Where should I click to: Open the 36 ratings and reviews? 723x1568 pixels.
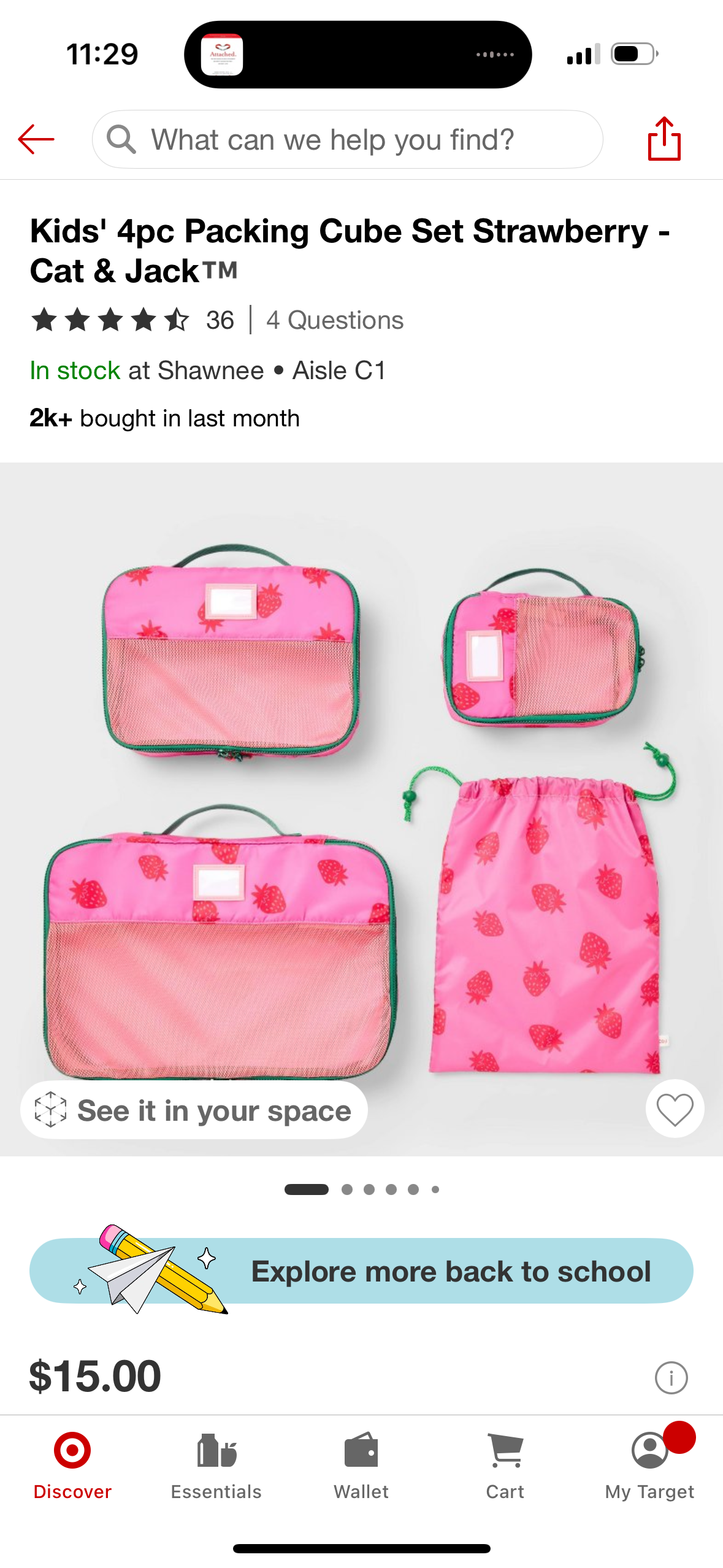tap(133, 320)
